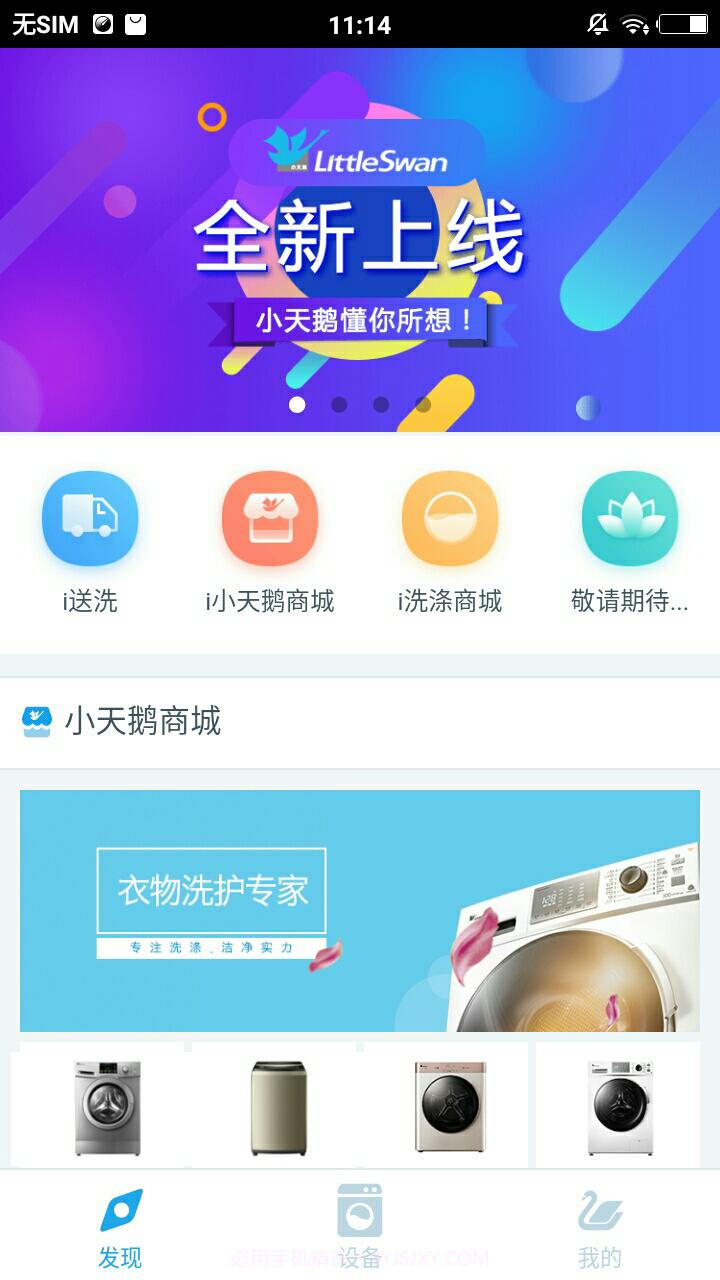This screenshot has height=1280, width=720.
Task: Select the 发现 tab
Action: click(x=120, y=1225)
